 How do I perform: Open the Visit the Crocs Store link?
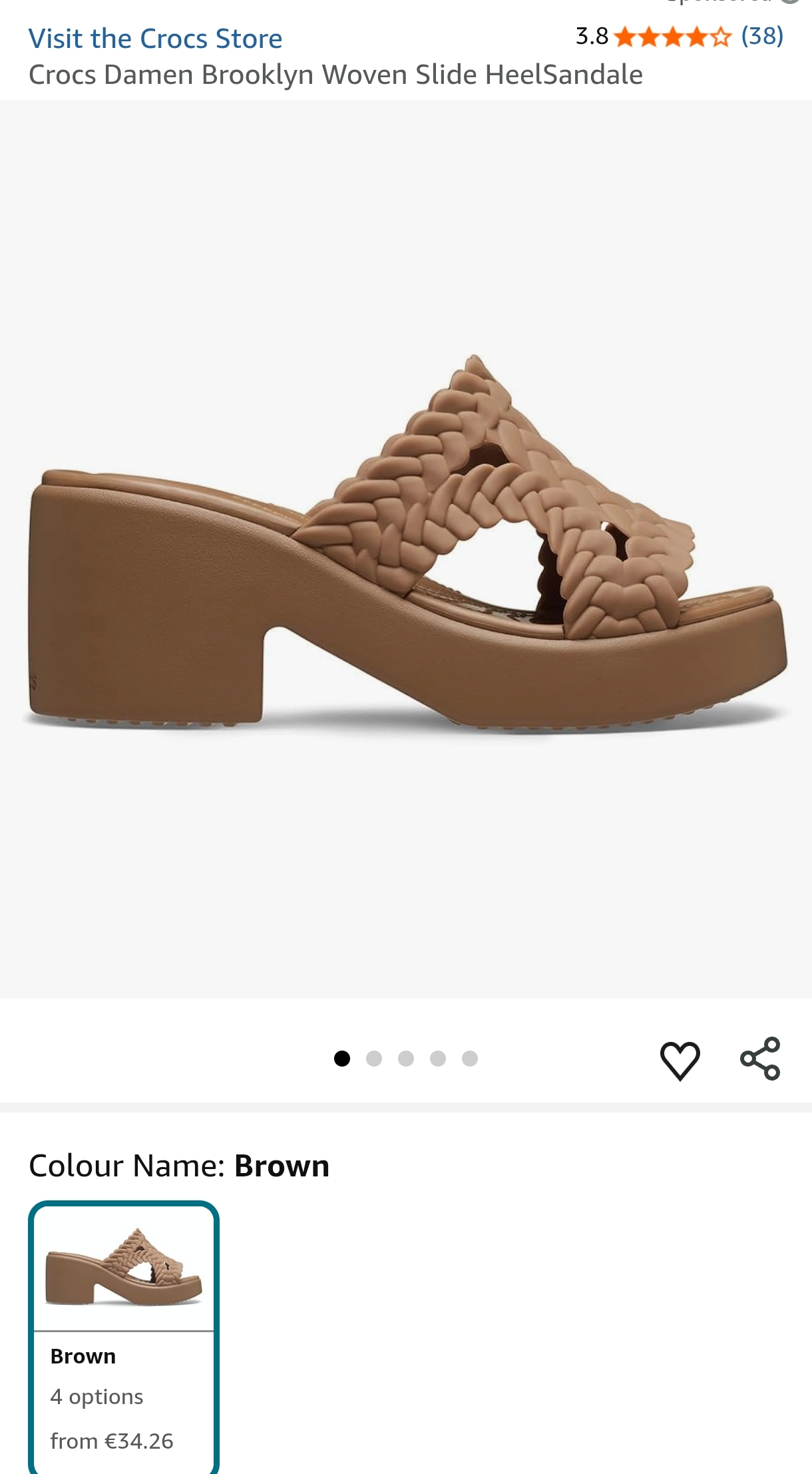coord(155,39)
